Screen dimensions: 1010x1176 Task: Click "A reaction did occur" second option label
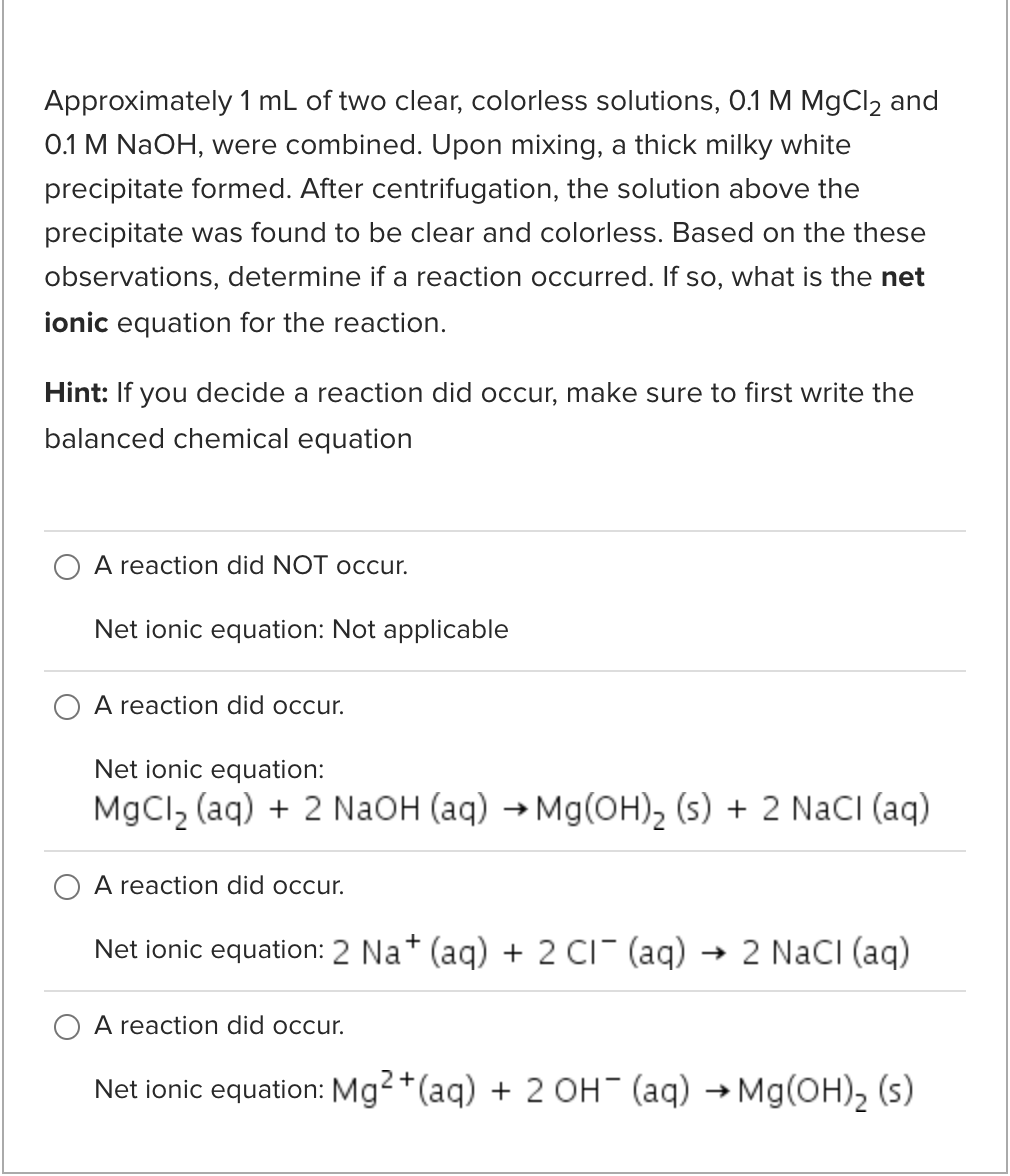tap(218, 705)
